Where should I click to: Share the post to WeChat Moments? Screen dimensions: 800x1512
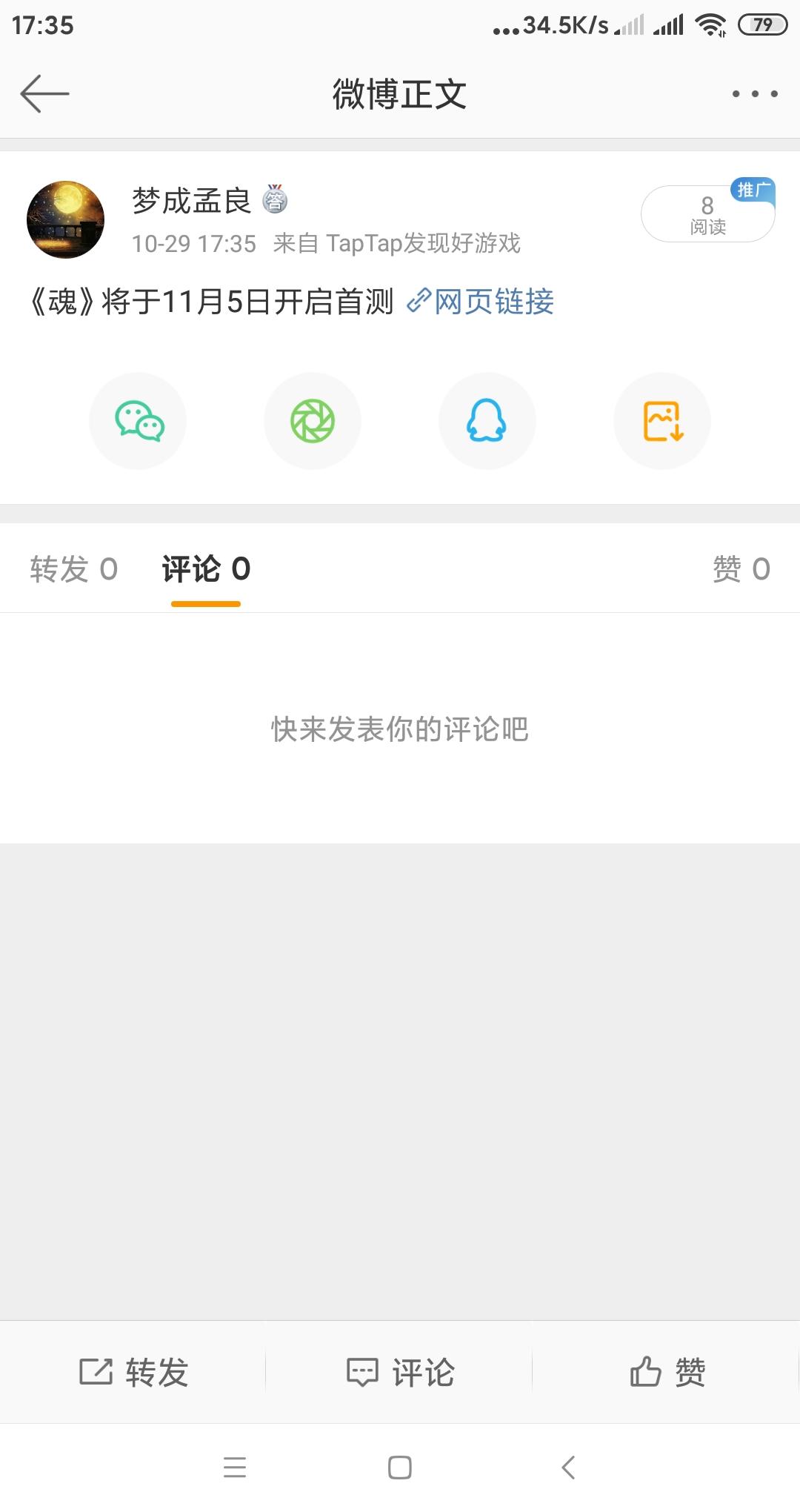click(x=313, y=421)
